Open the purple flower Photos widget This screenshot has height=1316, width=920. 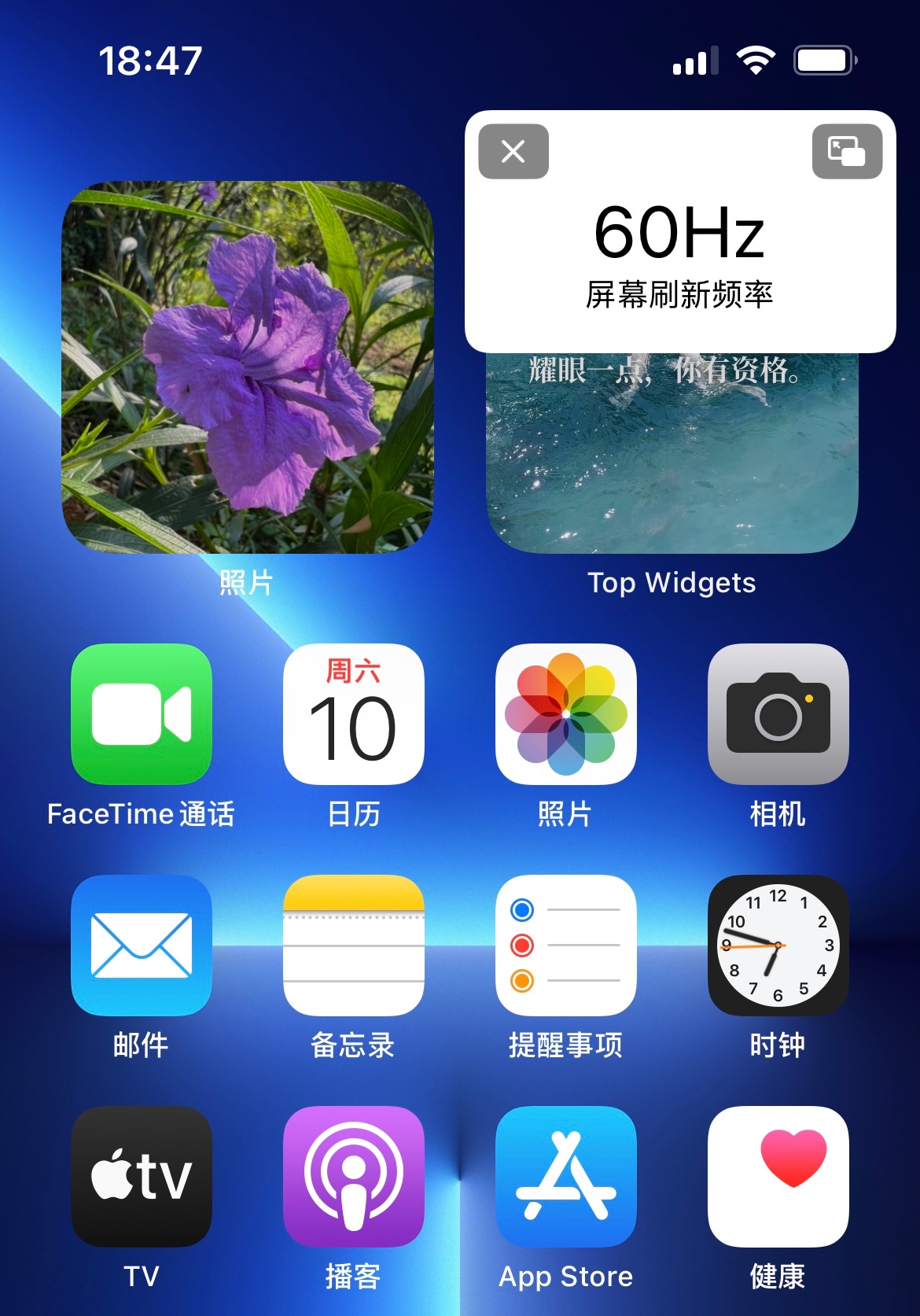(x=248, y=367)
